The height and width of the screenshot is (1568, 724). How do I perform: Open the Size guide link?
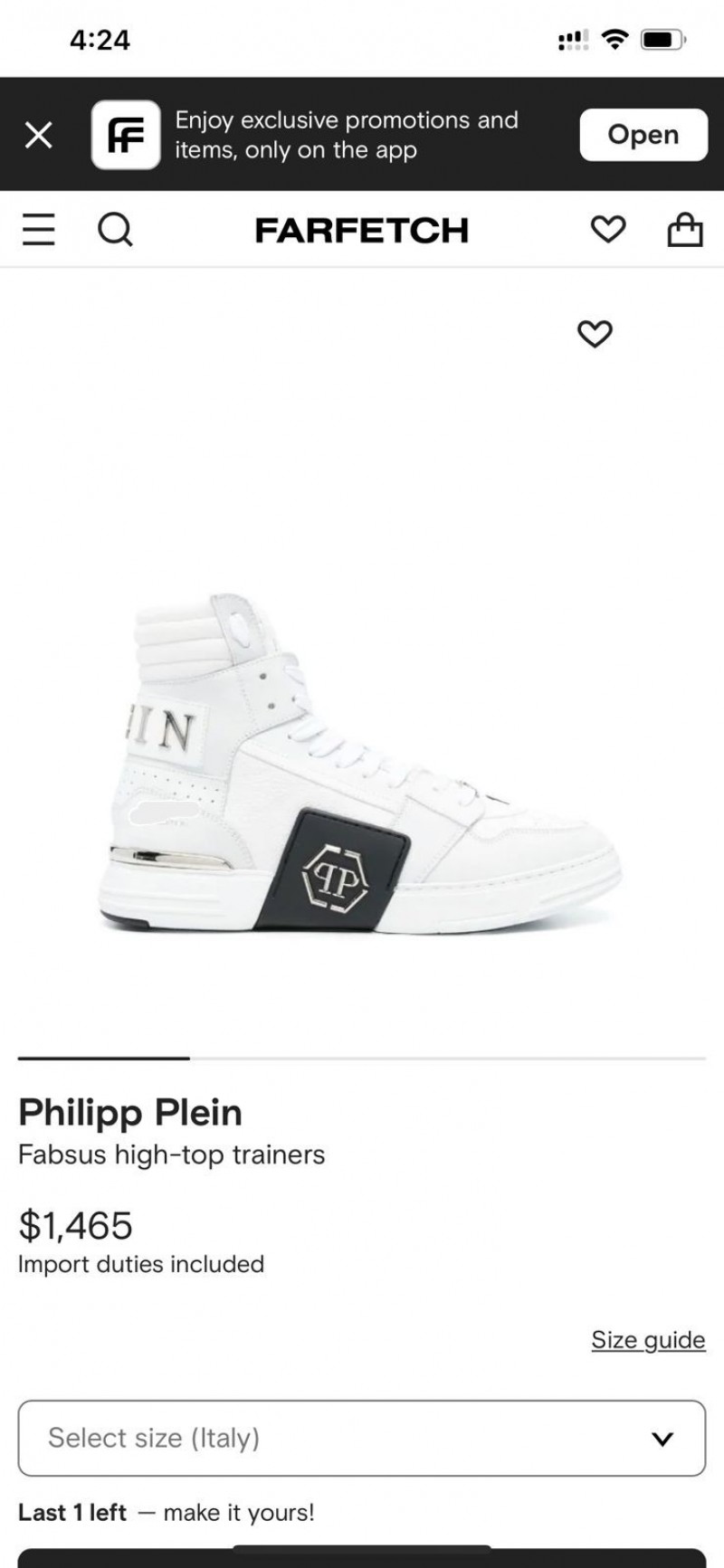(x=648, y=1339)
